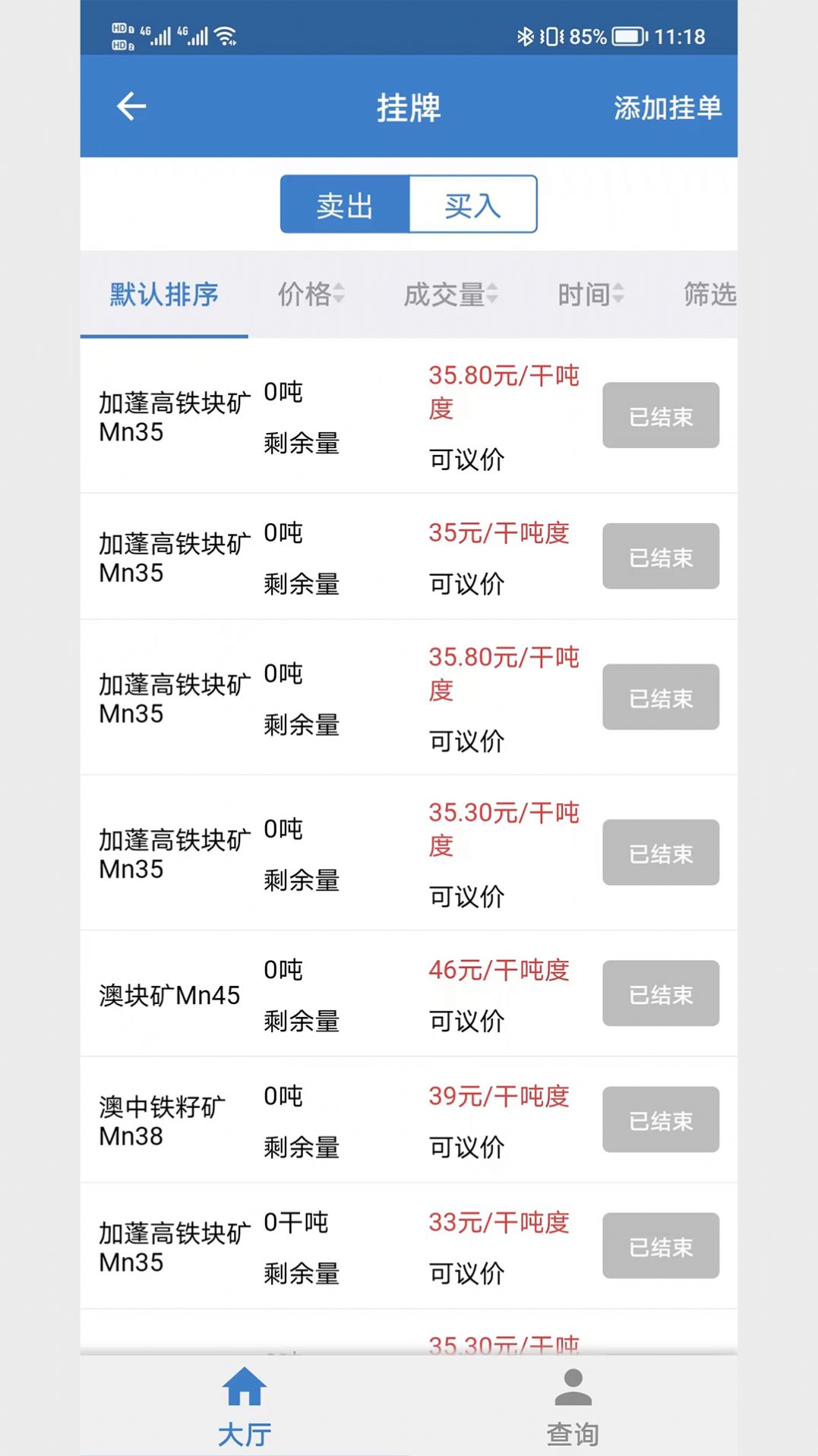The width and height of the screenshot is (818, 1456).
Task: Expand the 成交量 sort options
Action: 450,294
